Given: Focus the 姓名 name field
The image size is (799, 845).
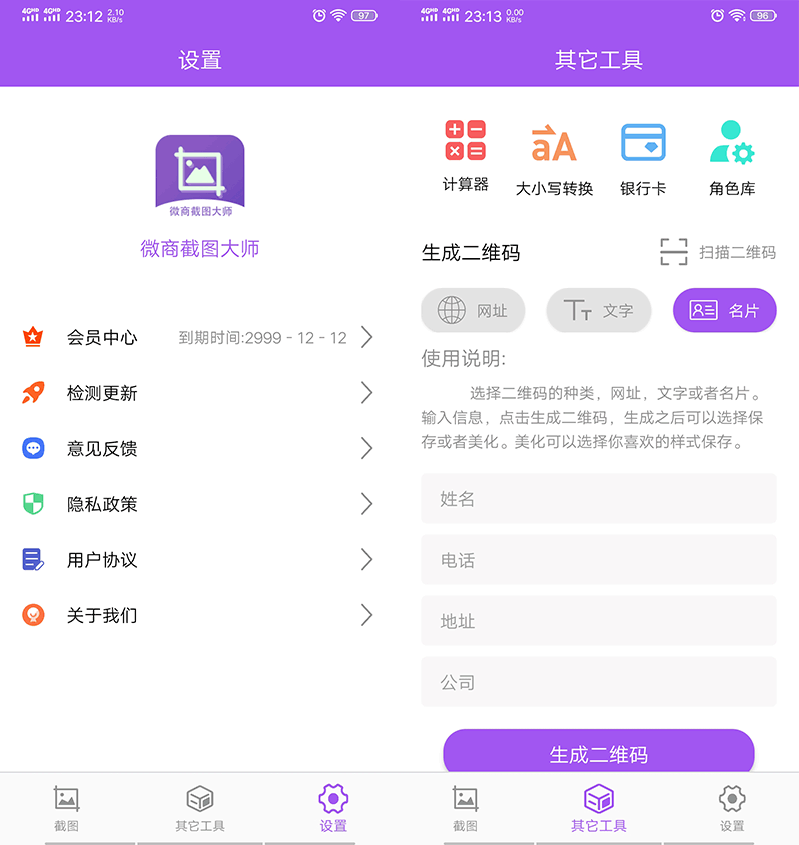Looking at the screenshot, I should pos(598,499).
